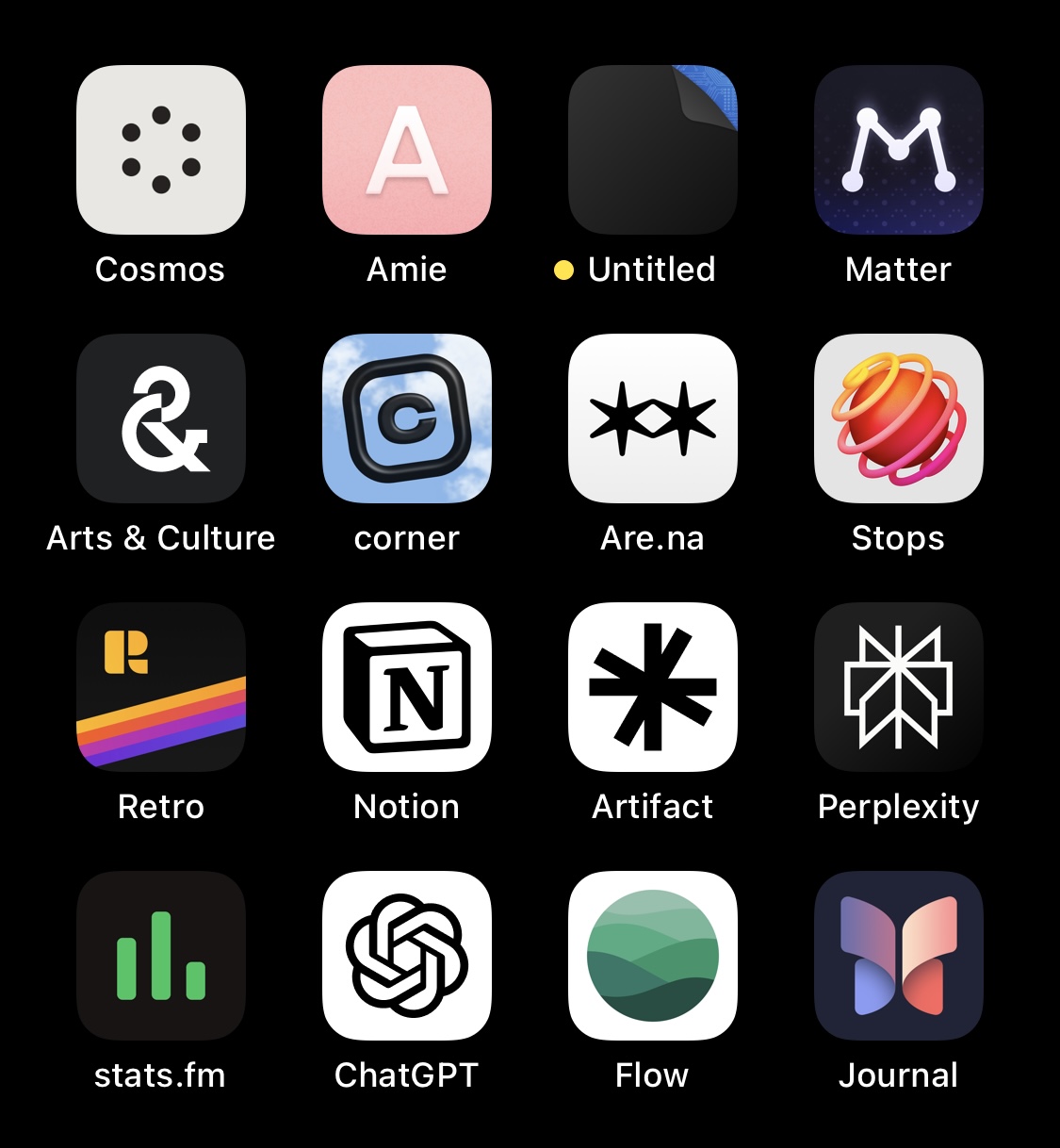Open Notion
This screenshot has height=1148, width=1060.
(406, 687)
